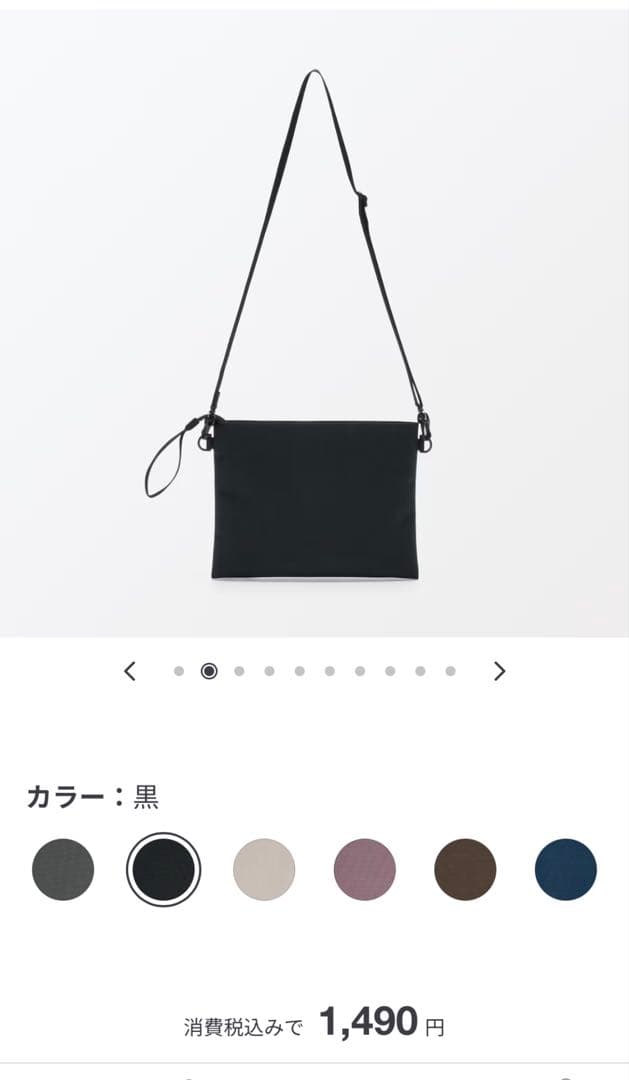629x1080 pixels.
Task: Go to the next product photo
Action: [x=499, y=671]
